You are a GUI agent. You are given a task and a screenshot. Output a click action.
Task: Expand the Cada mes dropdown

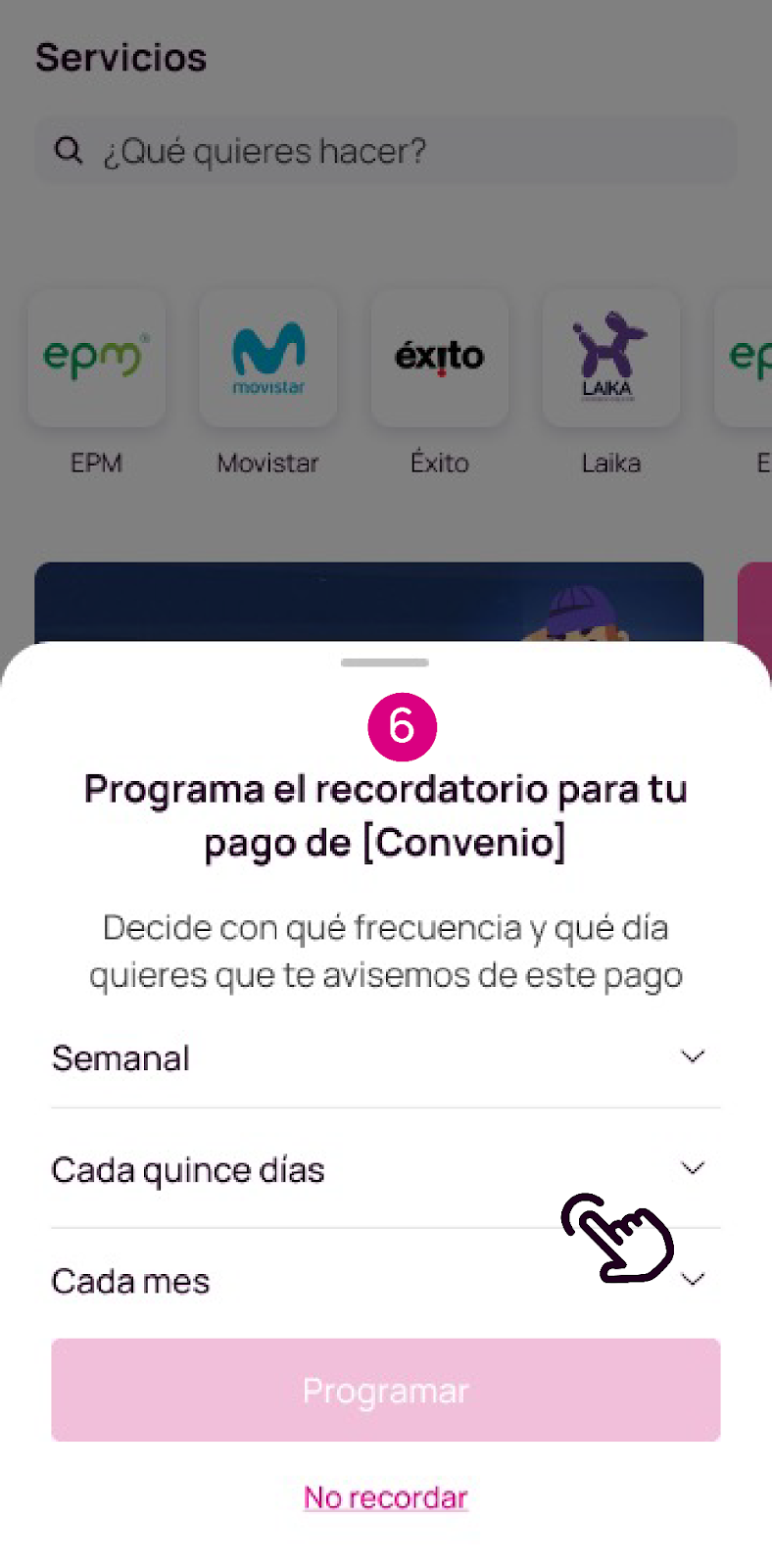[693, 1279]
